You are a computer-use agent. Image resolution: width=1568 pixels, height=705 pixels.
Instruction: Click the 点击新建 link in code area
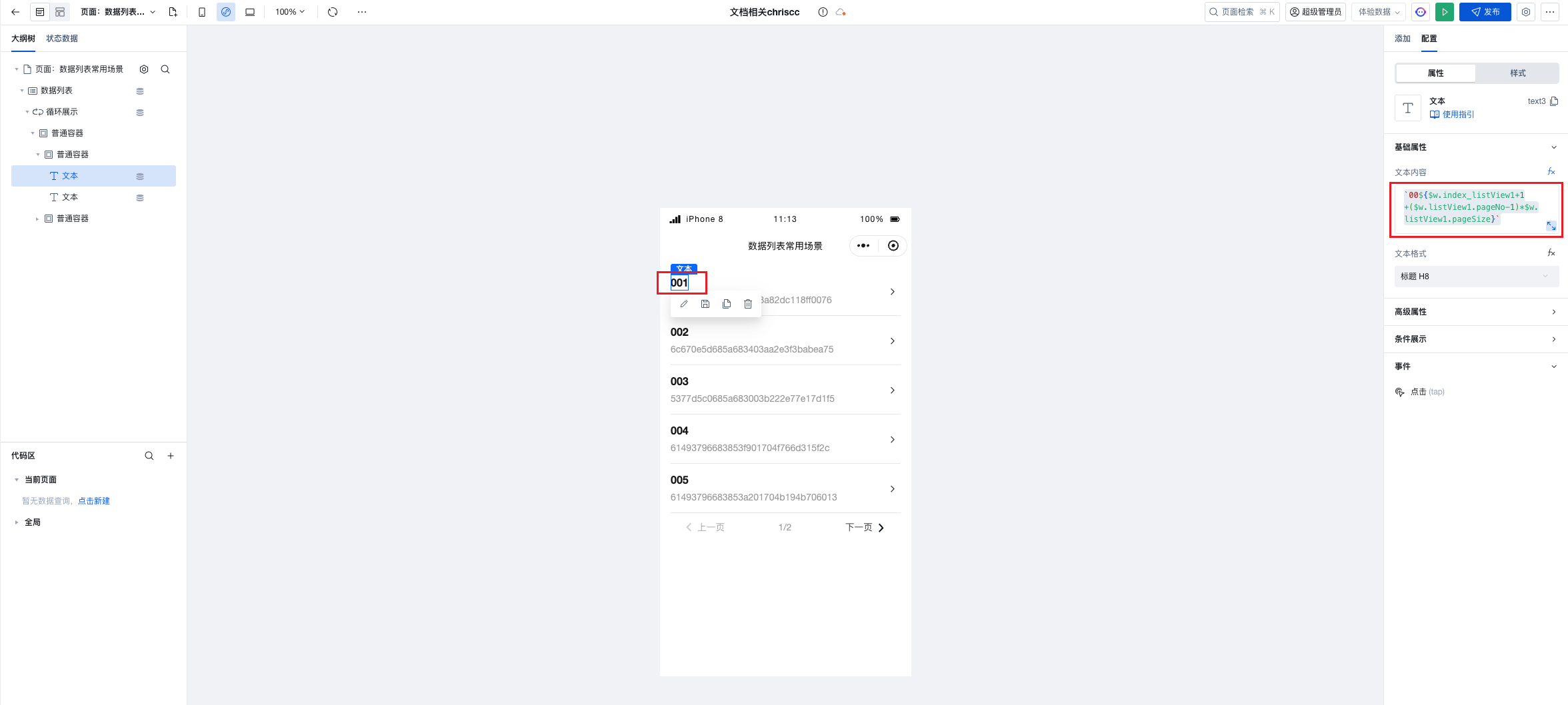(94, 501)
